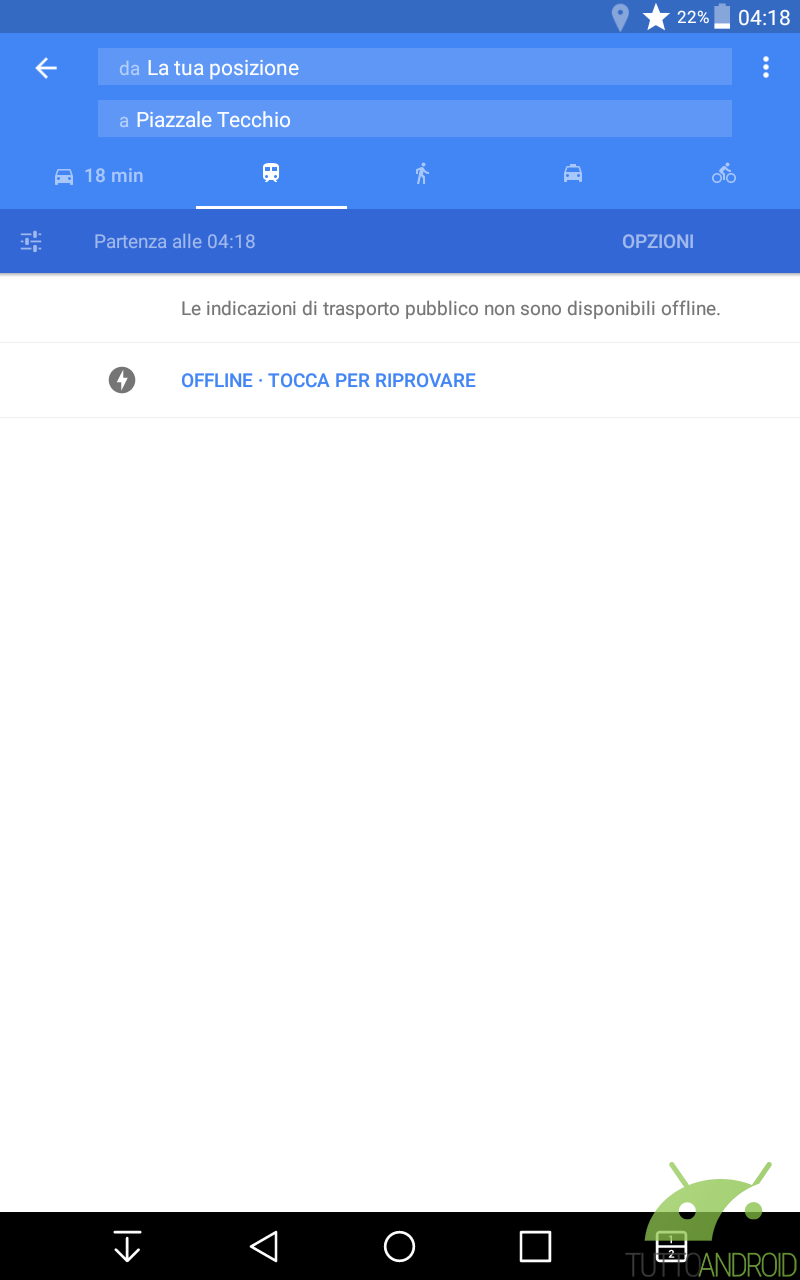Change departure time "Partenza alle 04:18"
Viewport: 800px width, 1280px height.
tap(174, 241)
